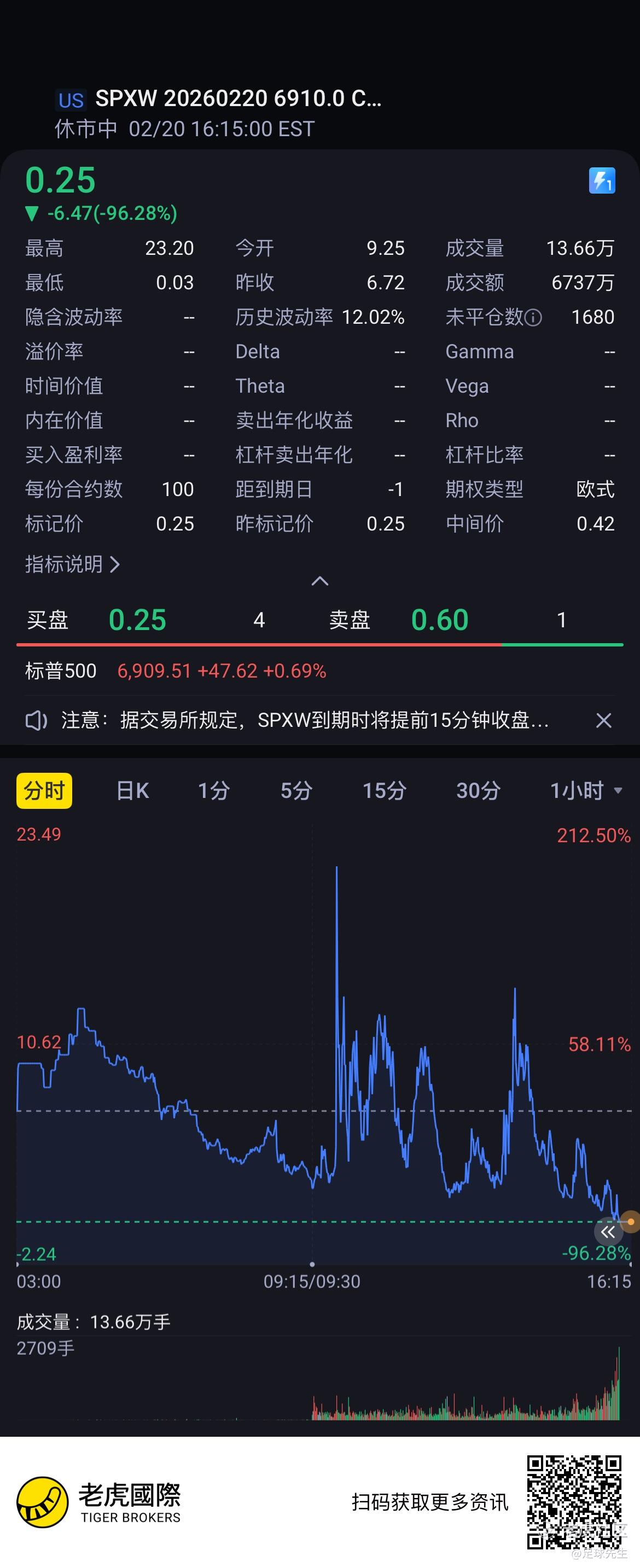The width and height of the screenshot is (640, 1568).
Task: Collapse the quote details panel
Action: point(319,581)
